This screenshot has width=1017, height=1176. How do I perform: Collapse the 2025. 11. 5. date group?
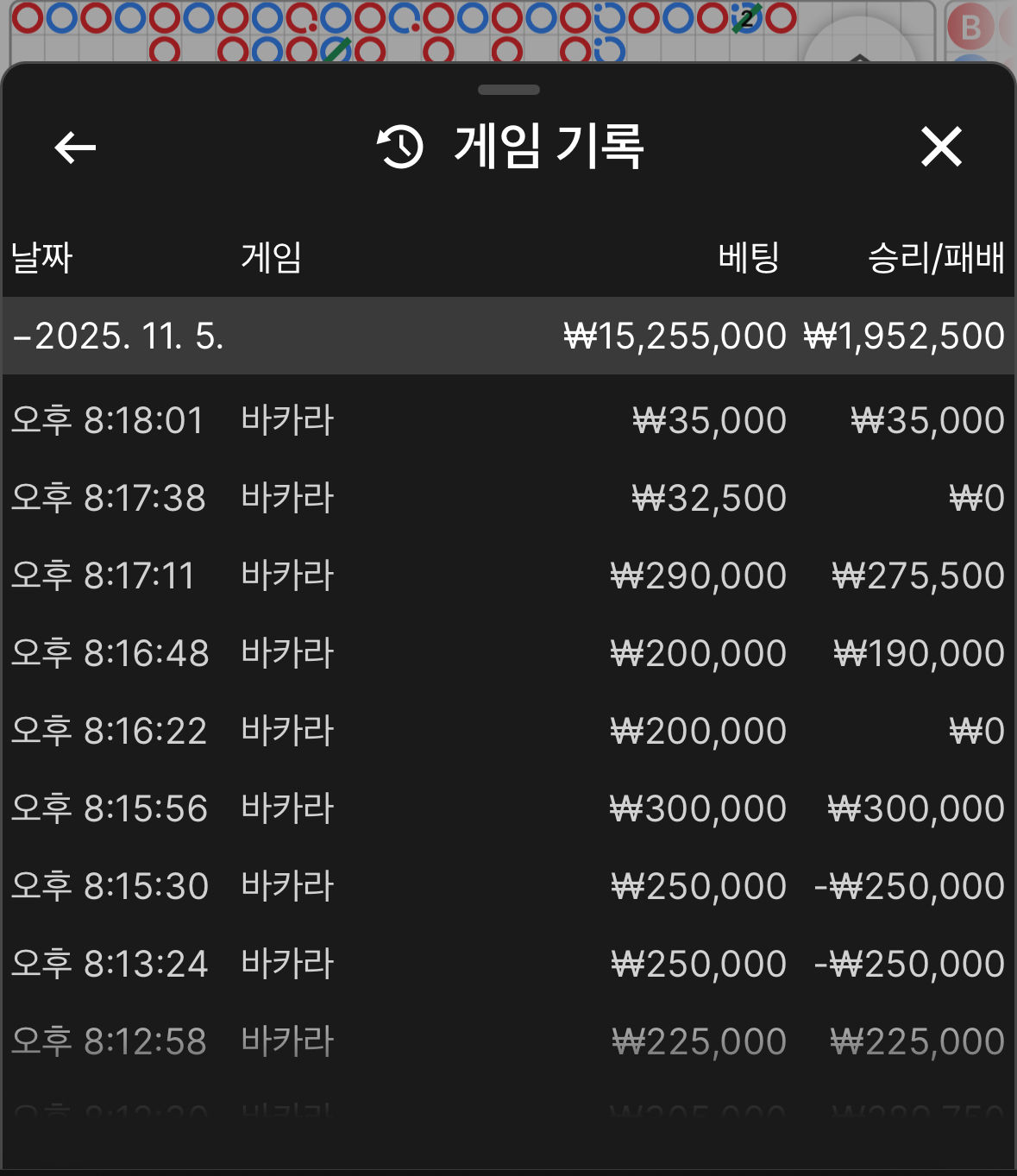click(x=117, y=336)
